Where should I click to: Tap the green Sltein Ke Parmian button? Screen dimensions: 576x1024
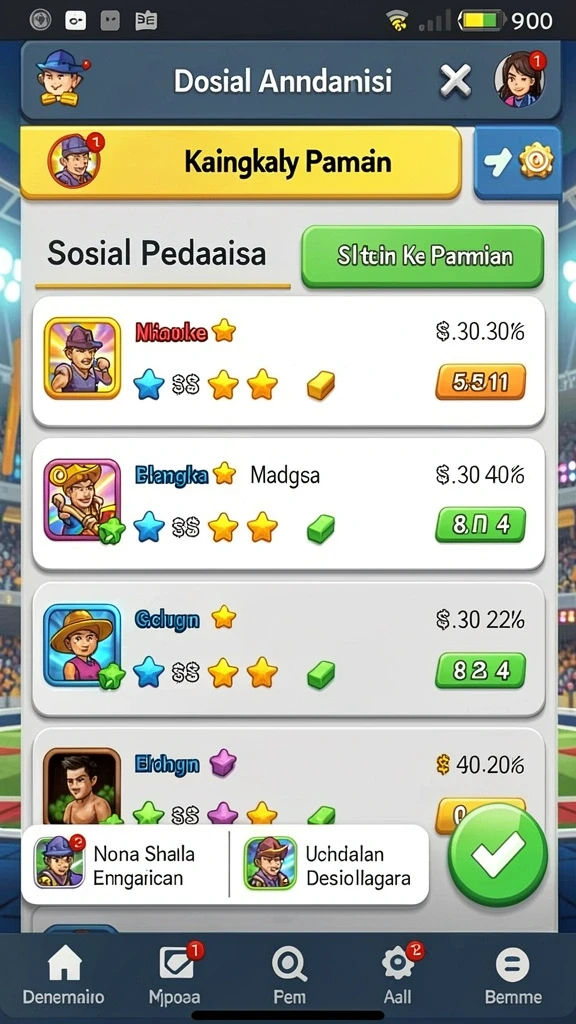423,257
